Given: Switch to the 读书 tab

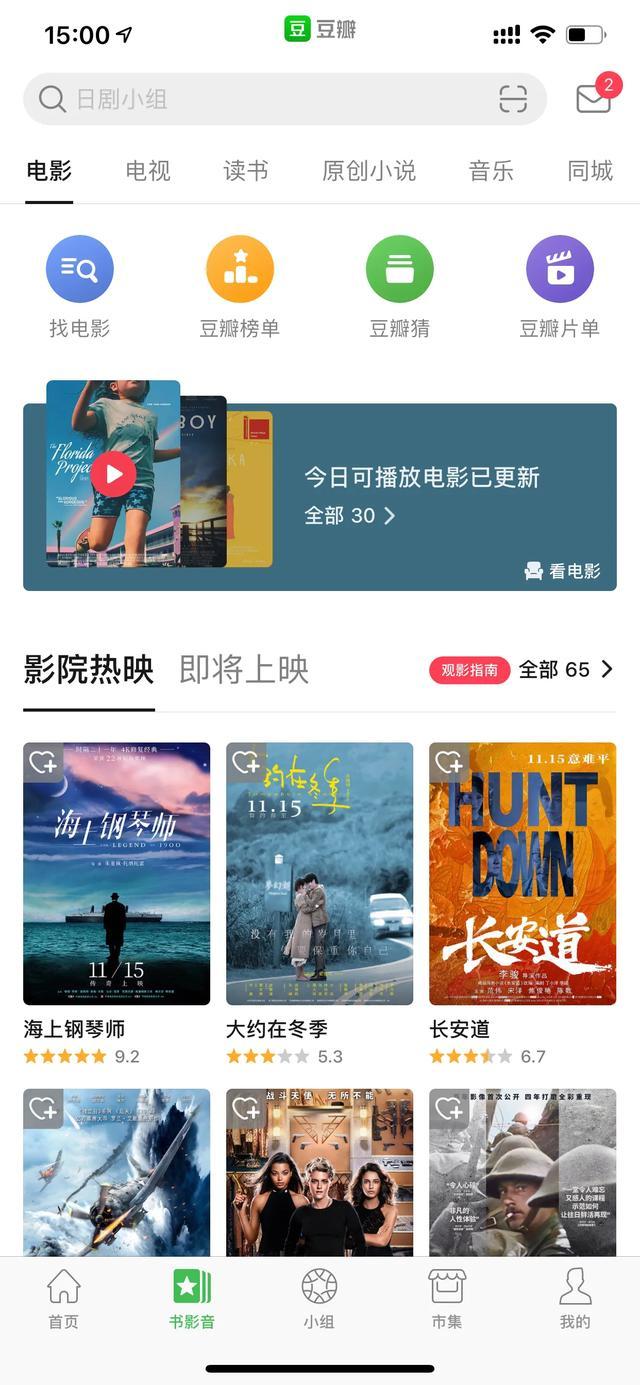Looking at the screenshot, I should coord(246,171).
